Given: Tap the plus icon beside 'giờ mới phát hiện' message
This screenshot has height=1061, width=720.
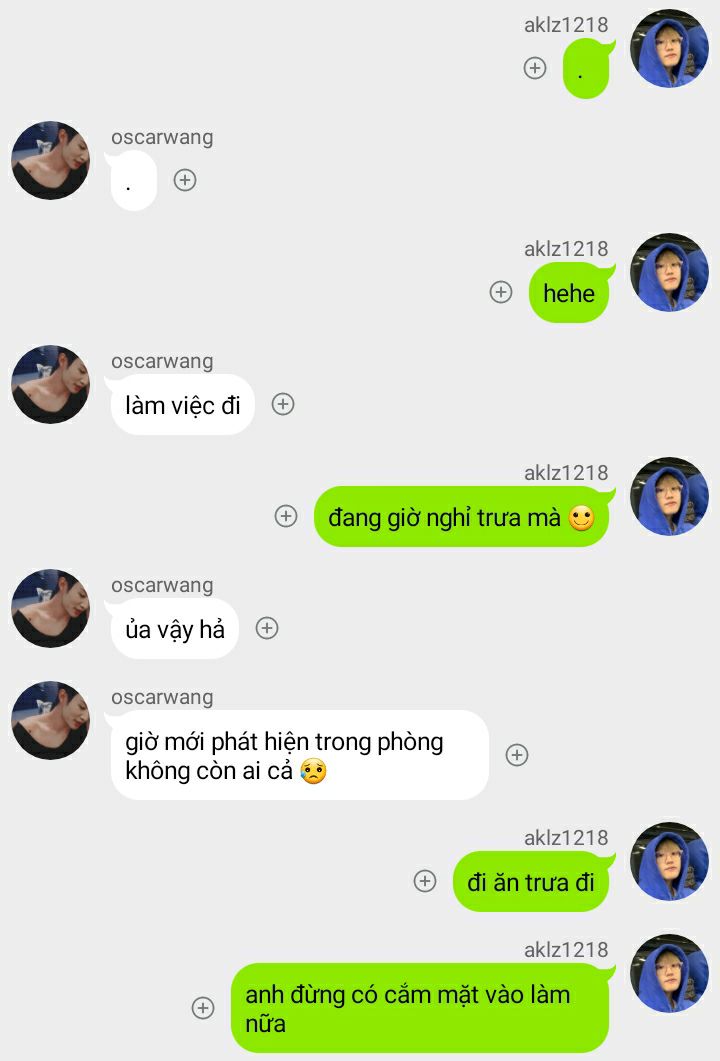Looking at the screenshot, I should 516,755.
